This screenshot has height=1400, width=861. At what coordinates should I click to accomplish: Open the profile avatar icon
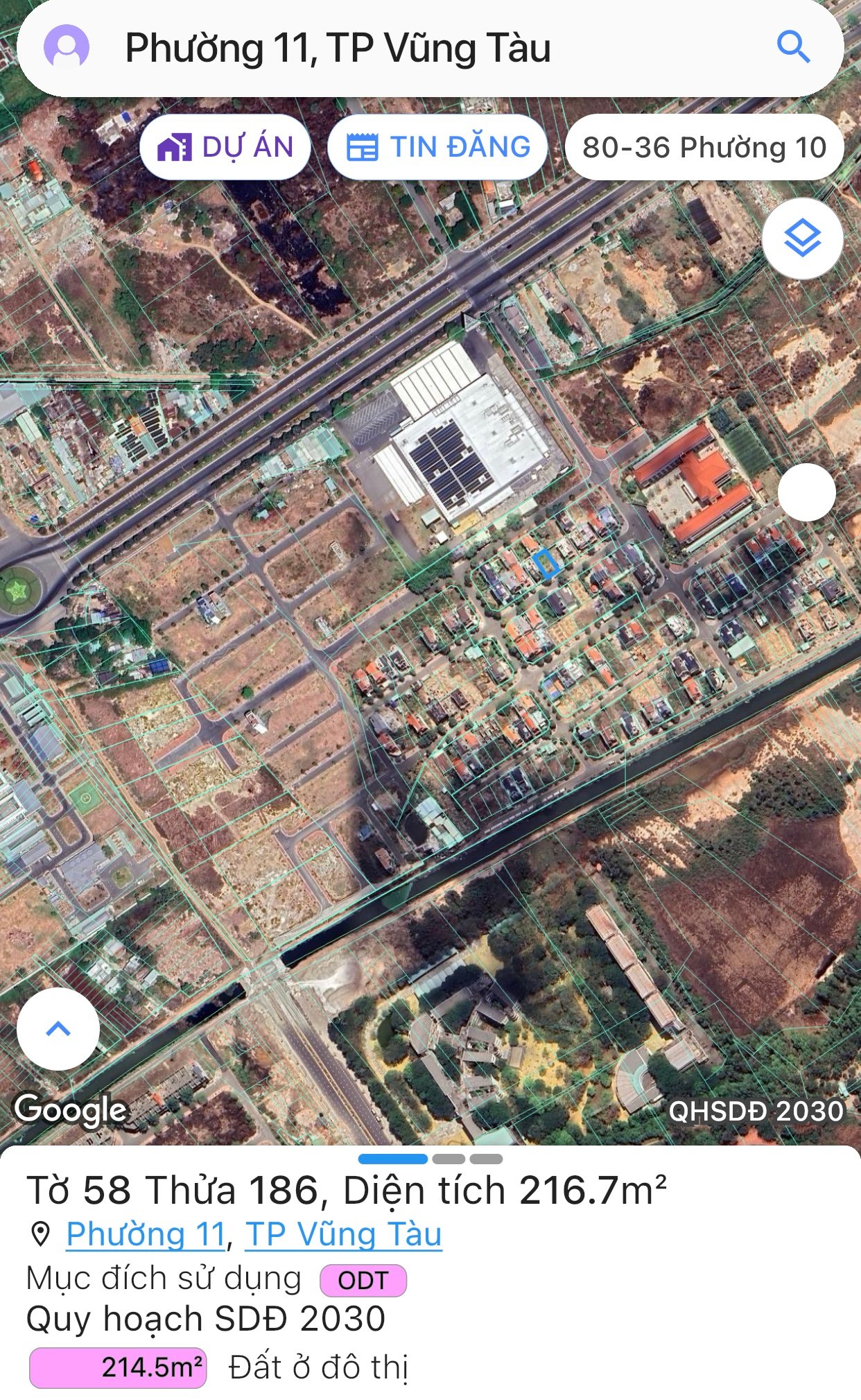tap(67, 46)
